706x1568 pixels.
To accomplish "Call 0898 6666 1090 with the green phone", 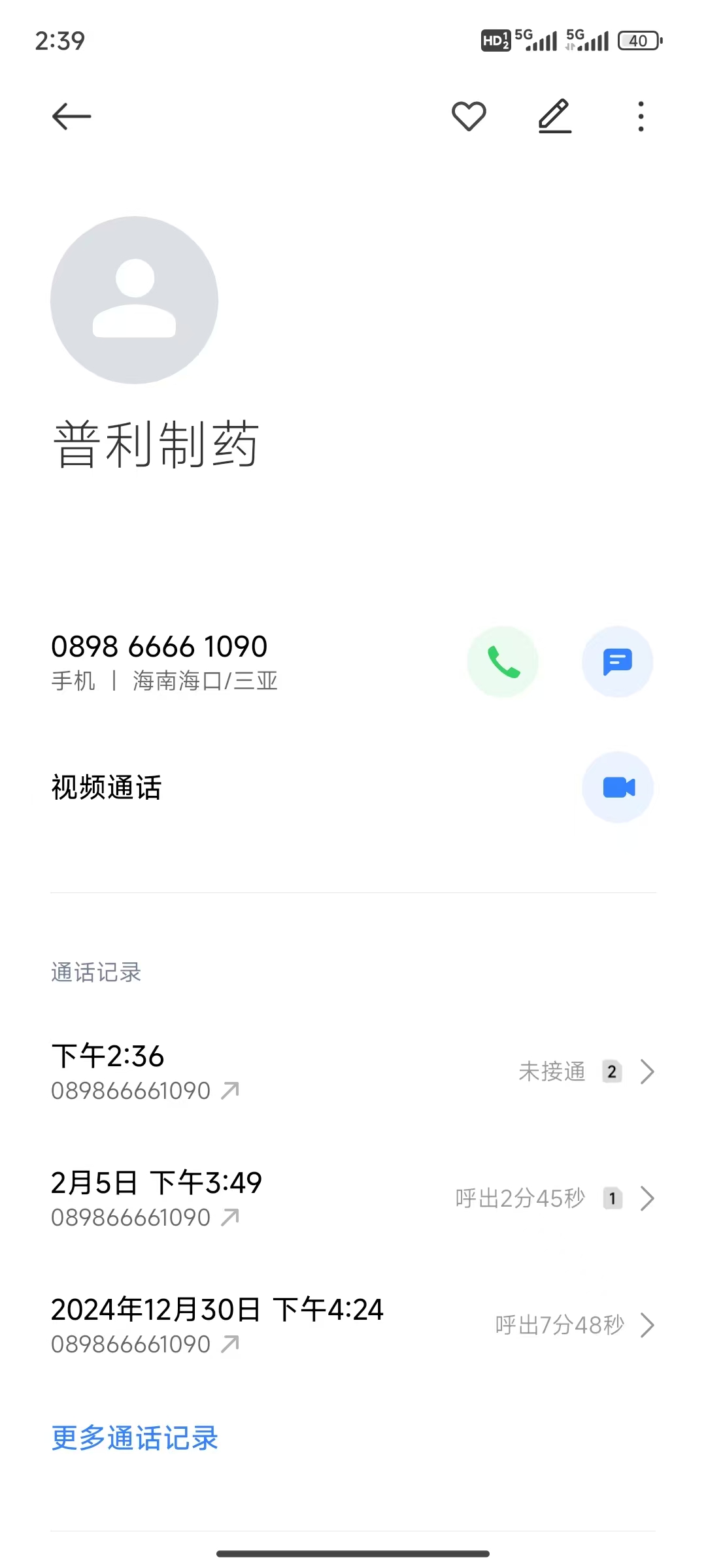I will 503,662.
